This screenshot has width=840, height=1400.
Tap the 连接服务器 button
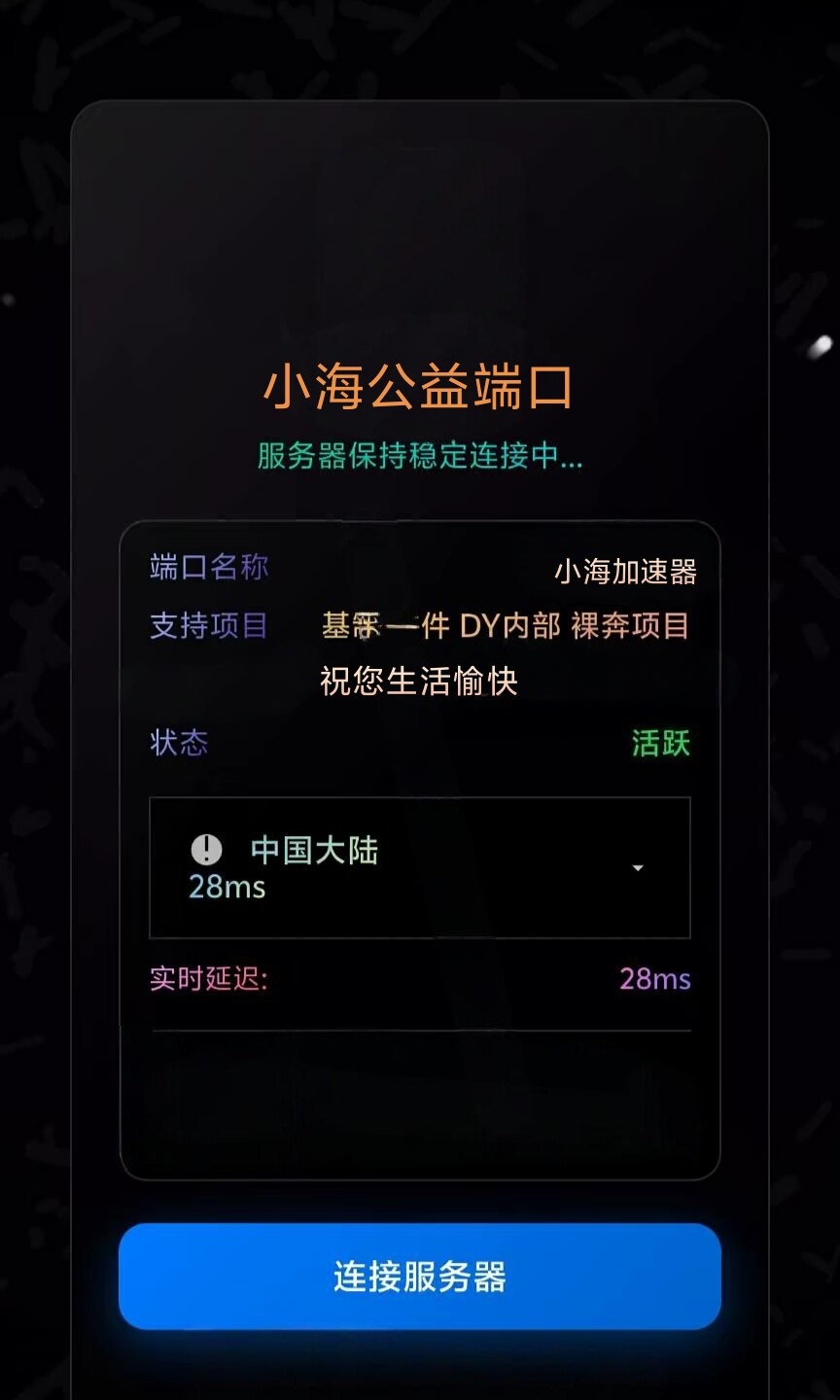coord(420,1277)
